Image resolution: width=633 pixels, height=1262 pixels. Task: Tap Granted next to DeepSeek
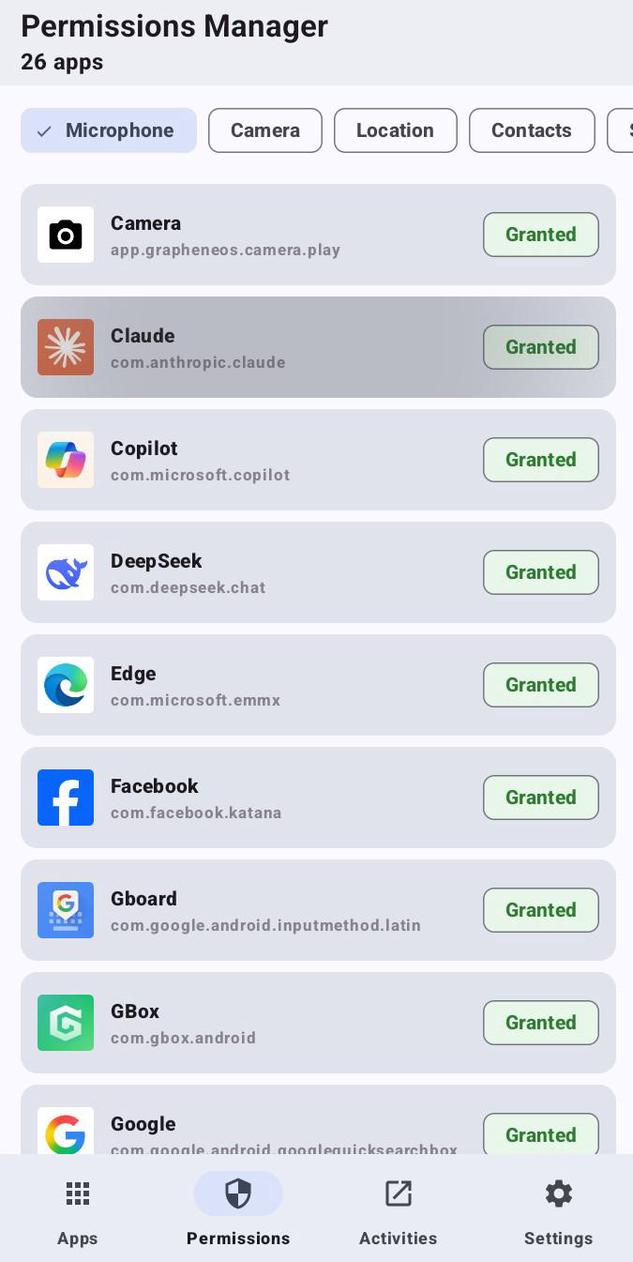(541, 572)
